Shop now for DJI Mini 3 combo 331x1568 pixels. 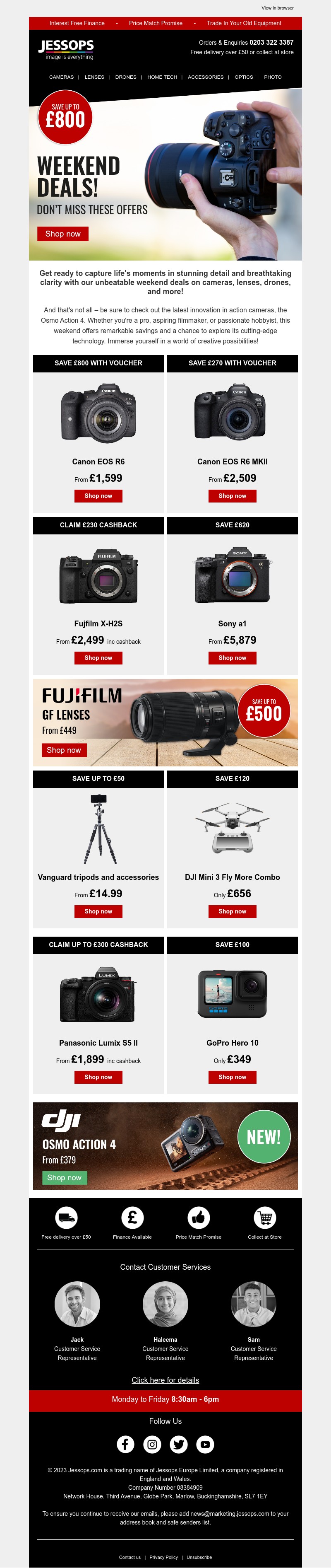click(233, 911)
